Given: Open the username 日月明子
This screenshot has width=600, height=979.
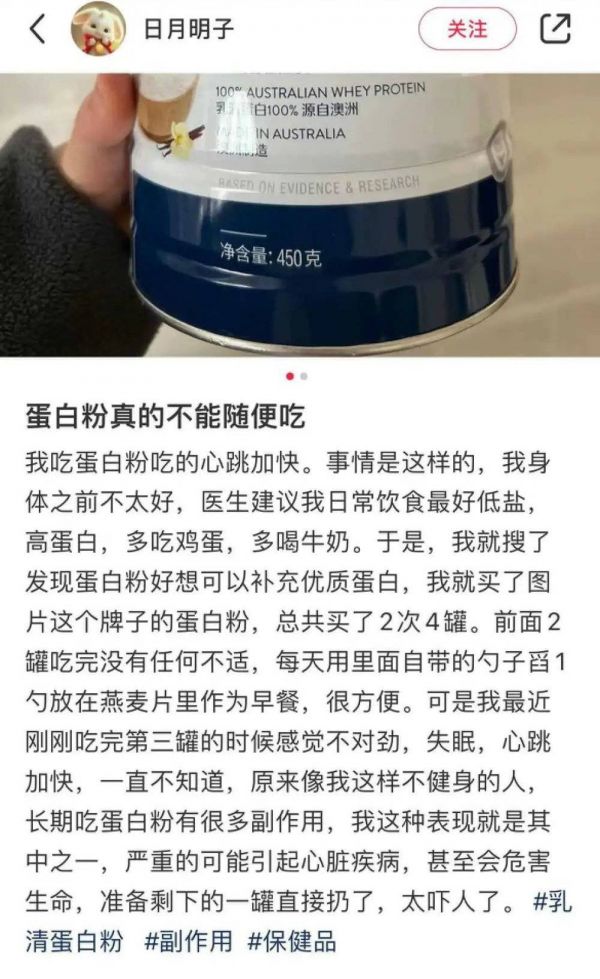Looking at the screenshot, I should (190, 30).
